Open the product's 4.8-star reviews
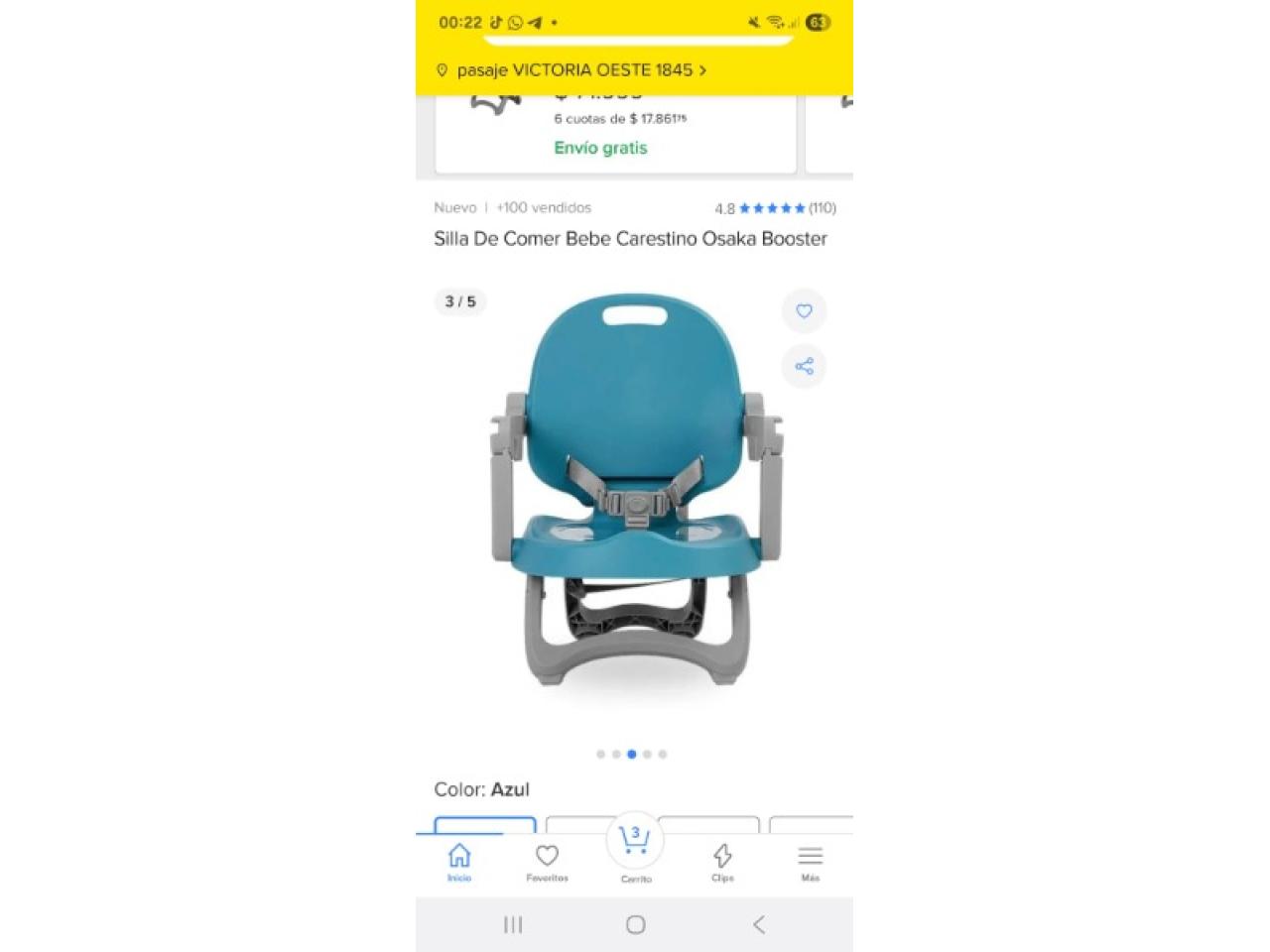Viewport: 1270px width, 952px height. [775, 208]
